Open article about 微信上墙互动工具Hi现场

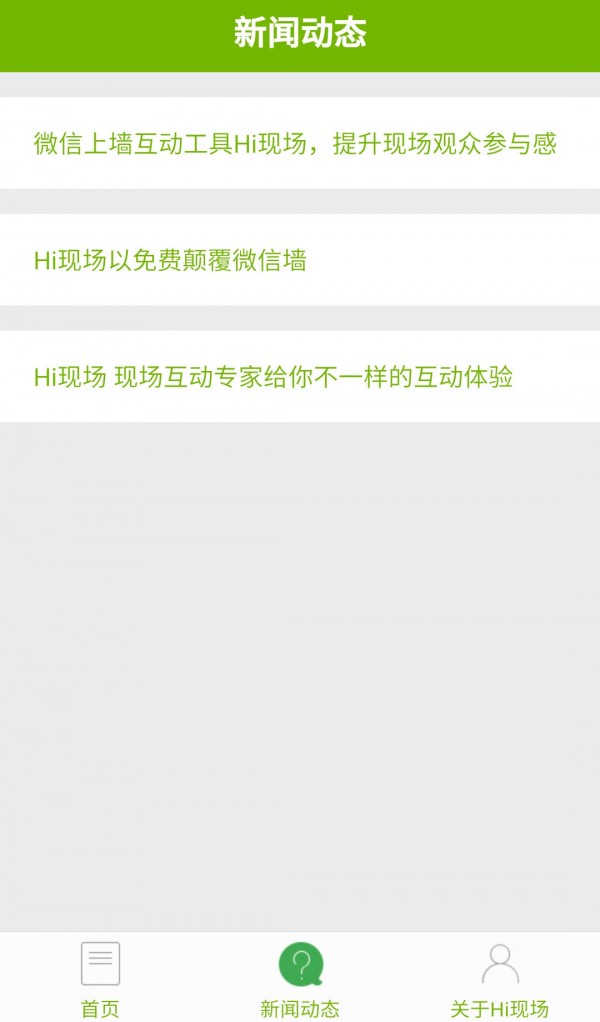[x=295, y=144]
